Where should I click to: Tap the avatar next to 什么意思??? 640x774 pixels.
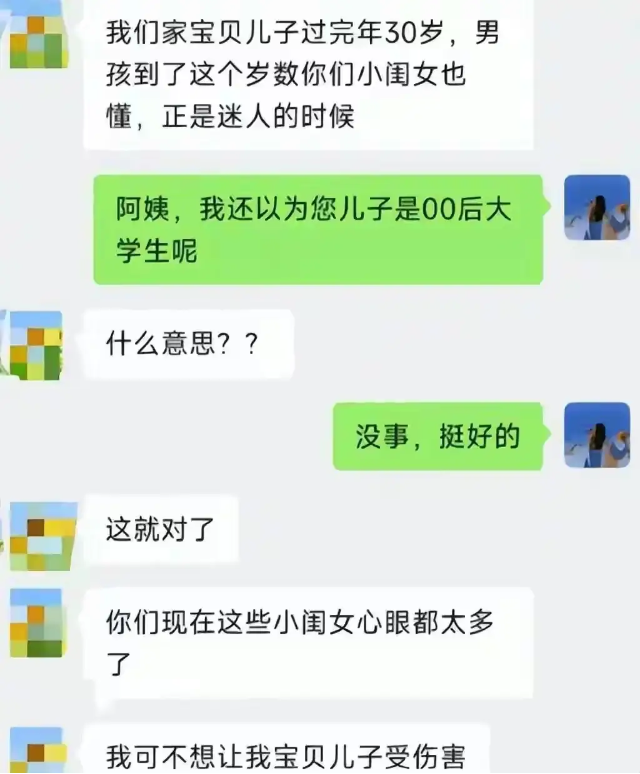[x=36, y=345]
